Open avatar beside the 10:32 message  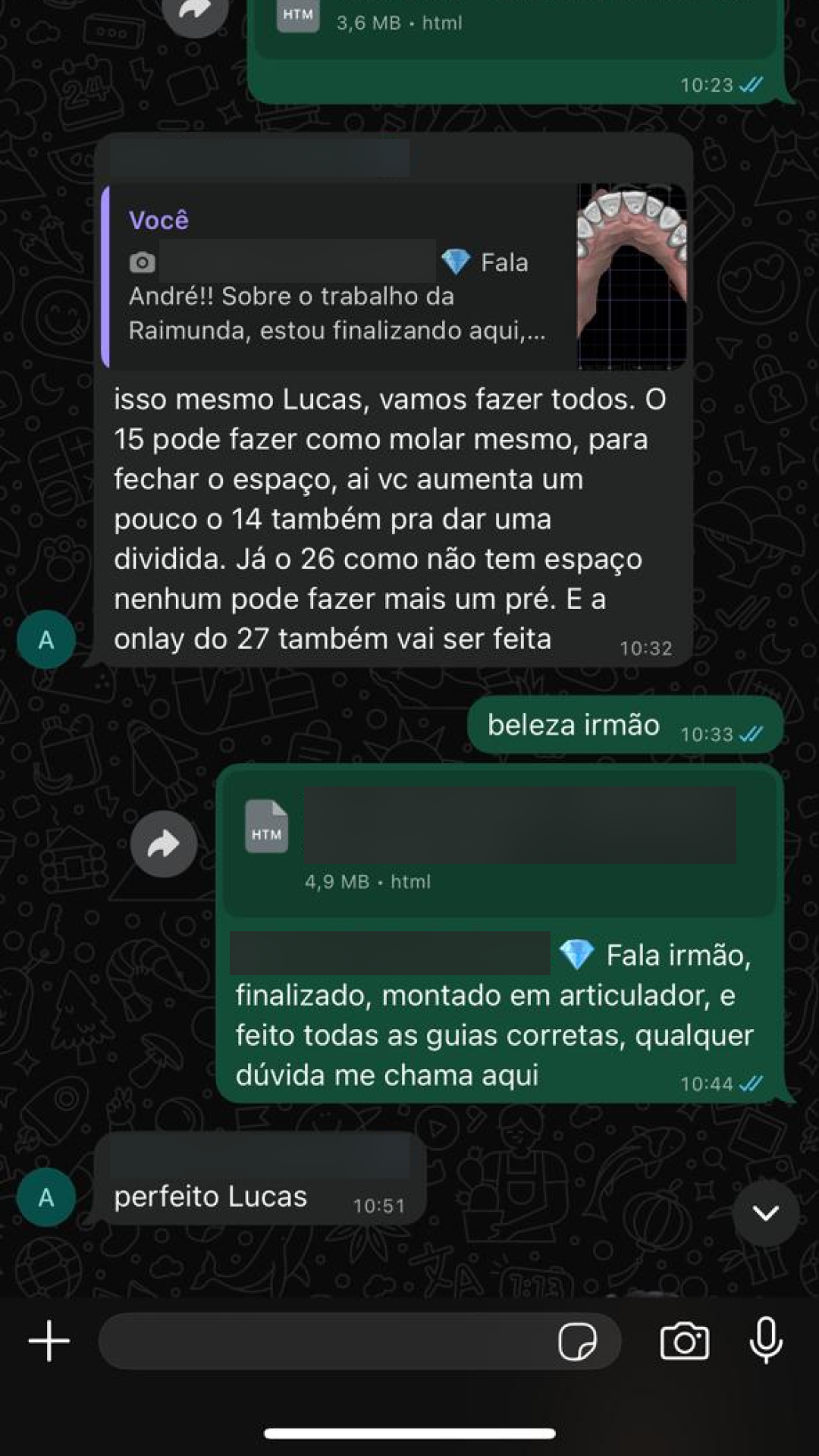tap(46, 639)
